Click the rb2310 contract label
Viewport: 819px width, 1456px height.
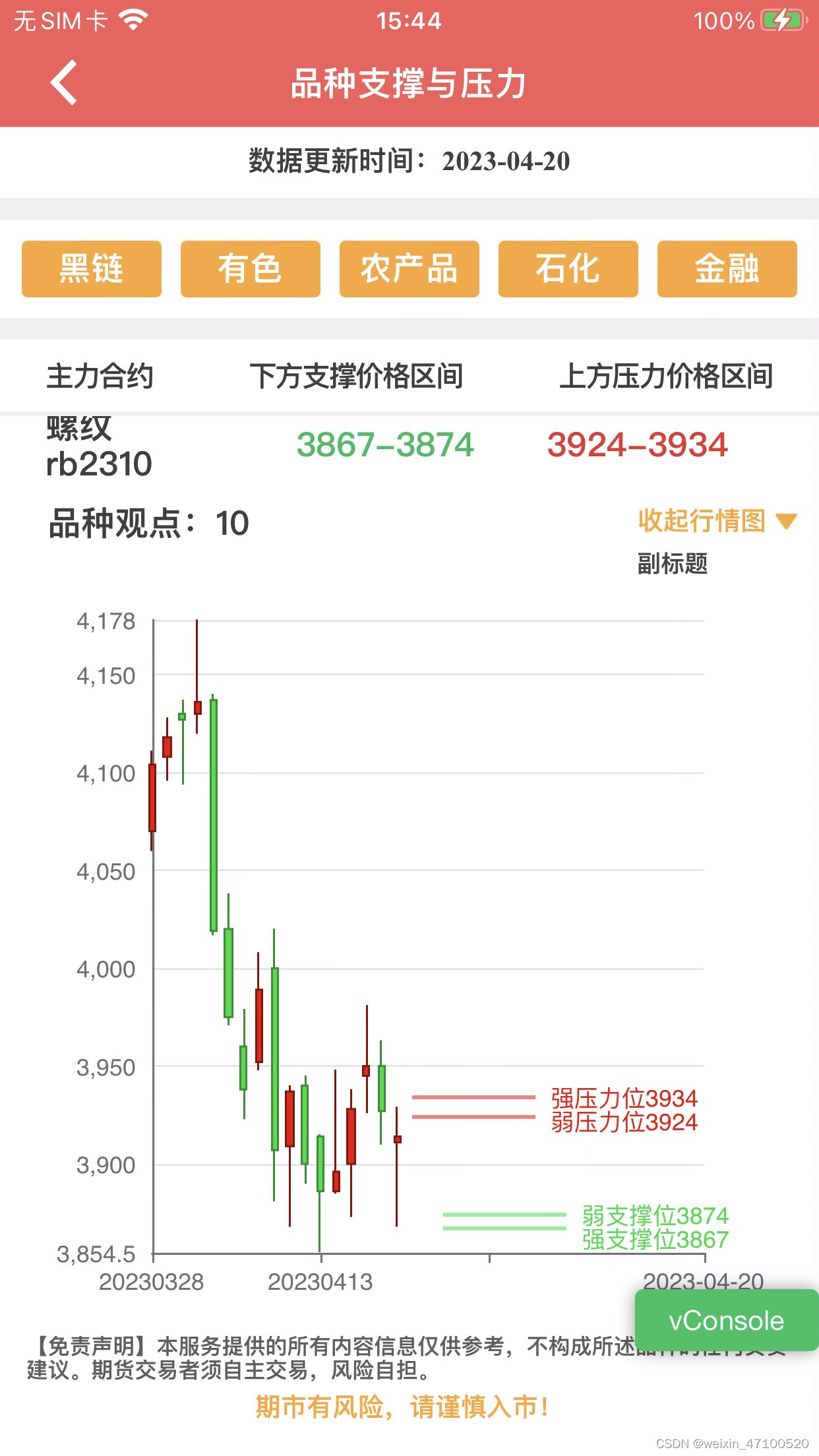pos(99,464)
